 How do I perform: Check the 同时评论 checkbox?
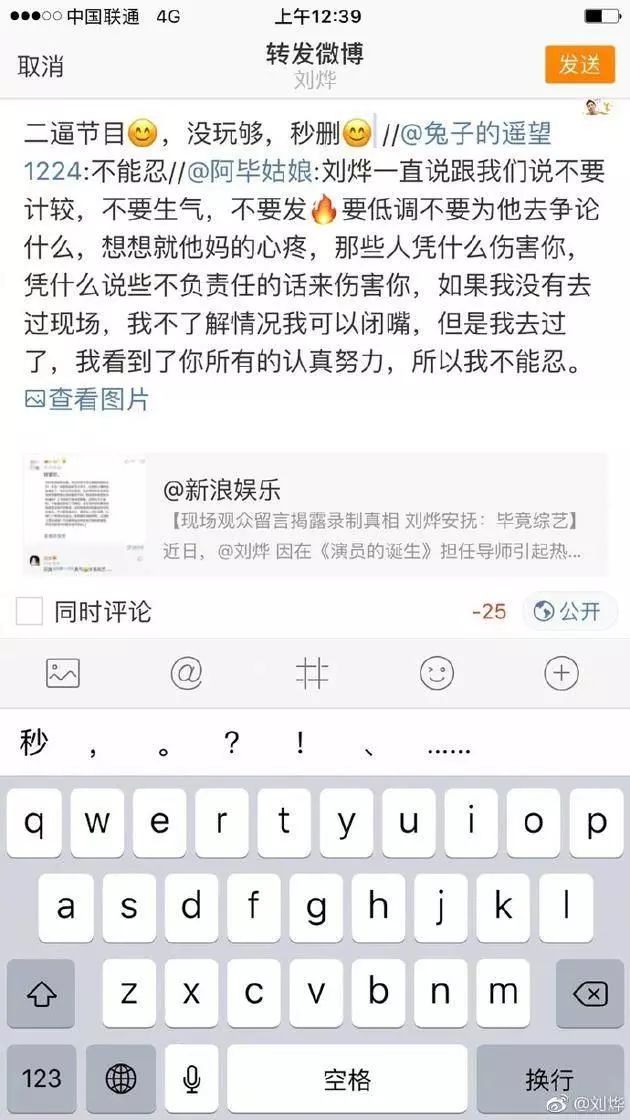[30, 610]
